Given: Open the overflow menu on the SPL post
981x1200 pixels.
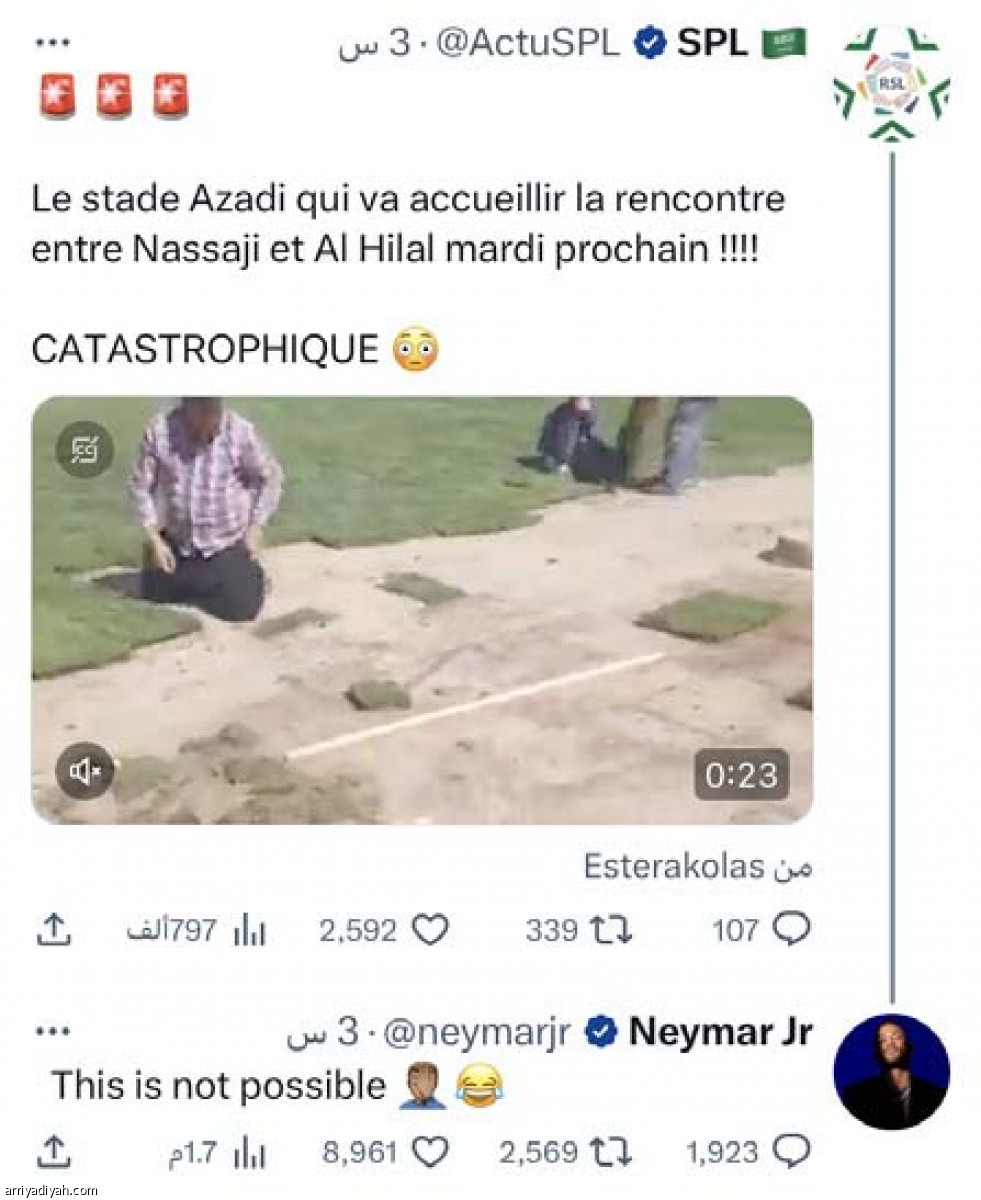Looking at the screenshot, I should (51, 44).
